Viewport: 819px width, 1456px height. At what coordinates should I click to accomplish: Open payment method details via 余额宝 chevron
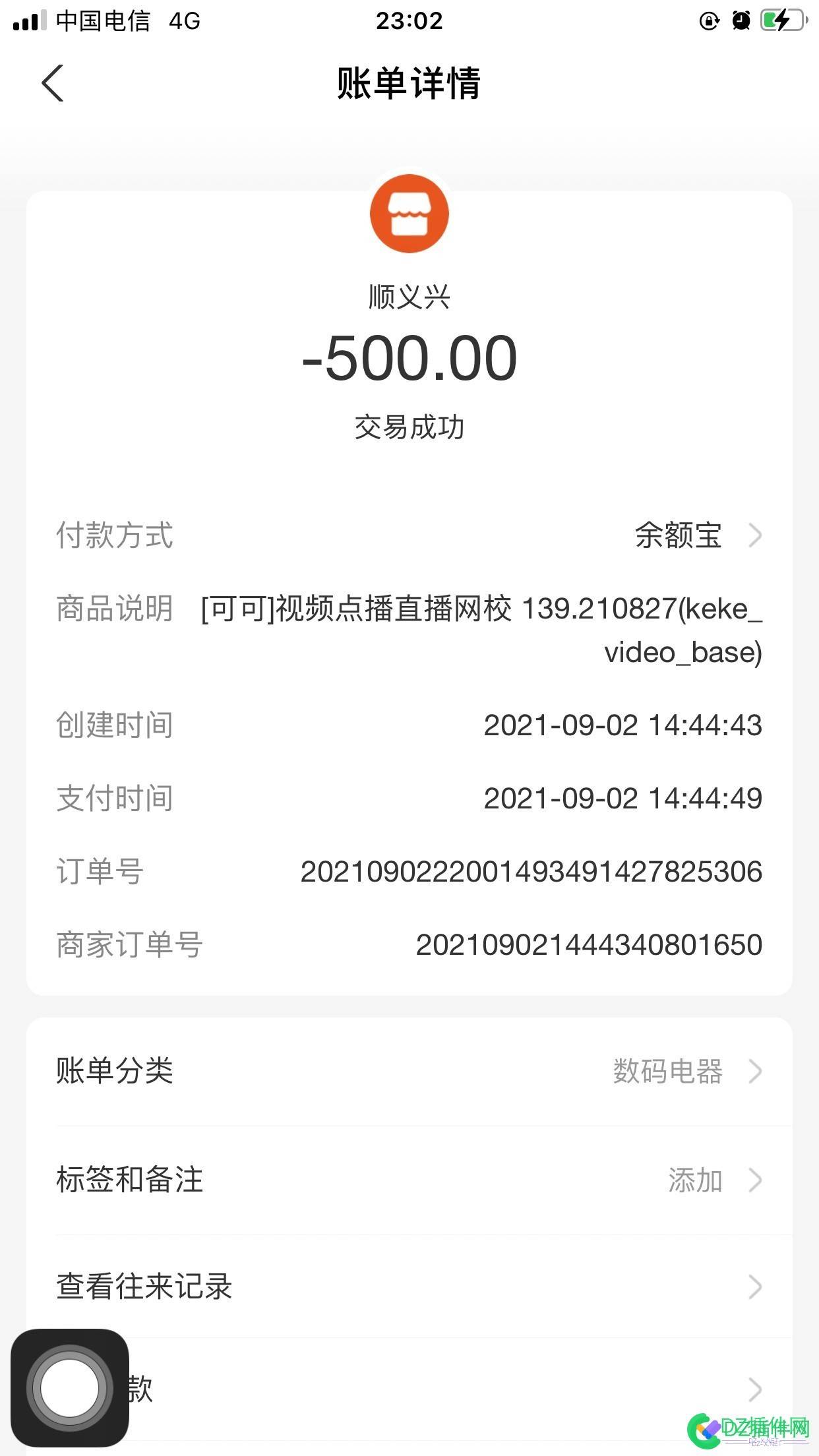coord(755,536)
